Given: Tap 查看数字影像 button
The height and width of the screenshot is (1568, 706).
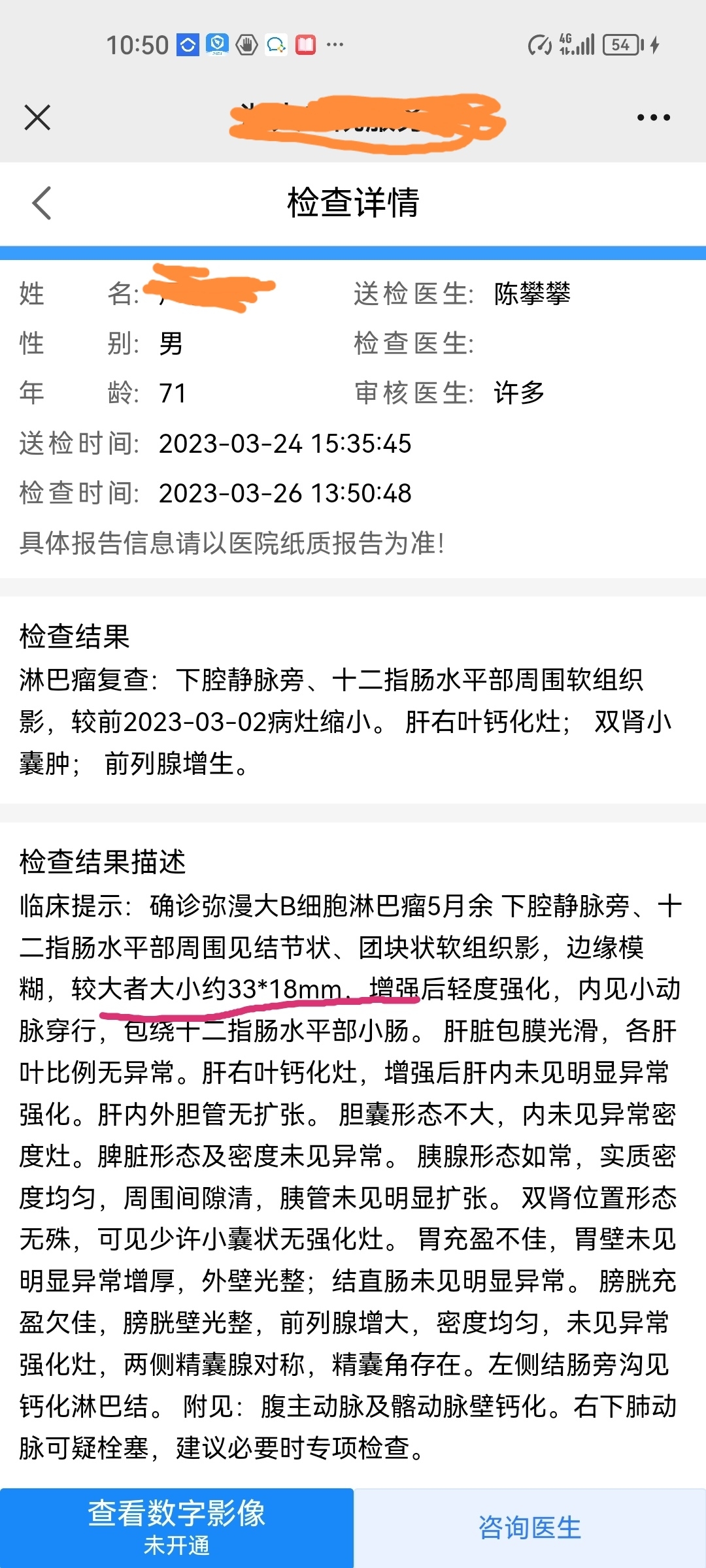Looking at the screenshot, I should [x=176, y=1527].
